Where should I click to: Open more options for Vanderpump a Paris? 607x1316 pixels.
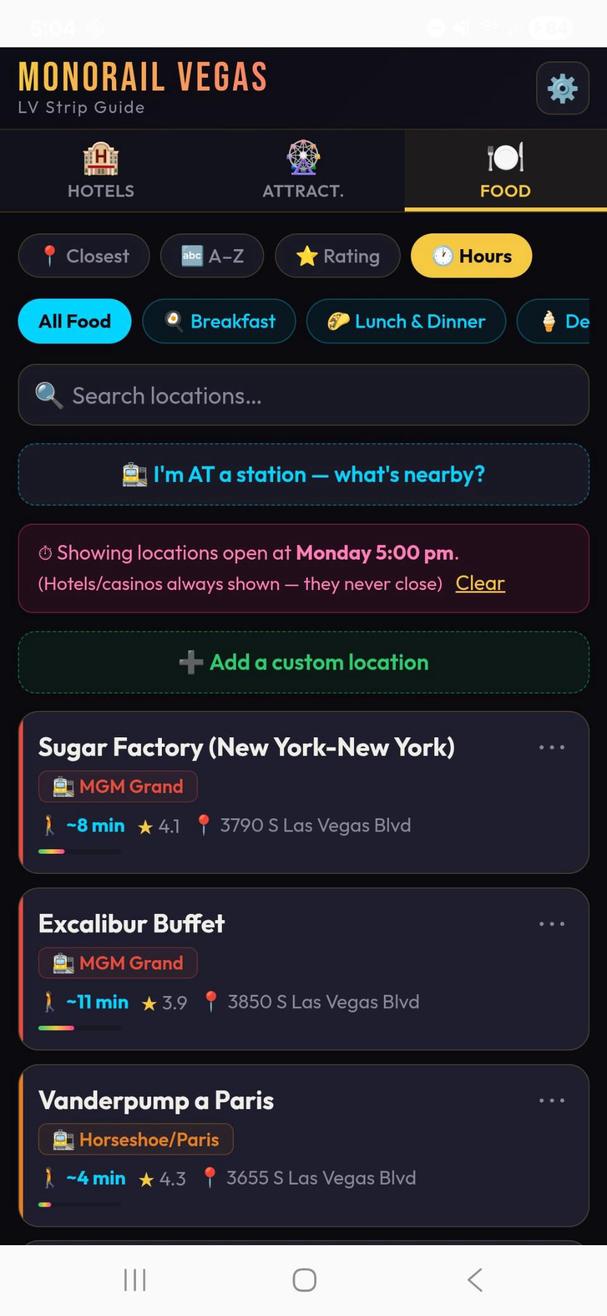coord(552,1100)
